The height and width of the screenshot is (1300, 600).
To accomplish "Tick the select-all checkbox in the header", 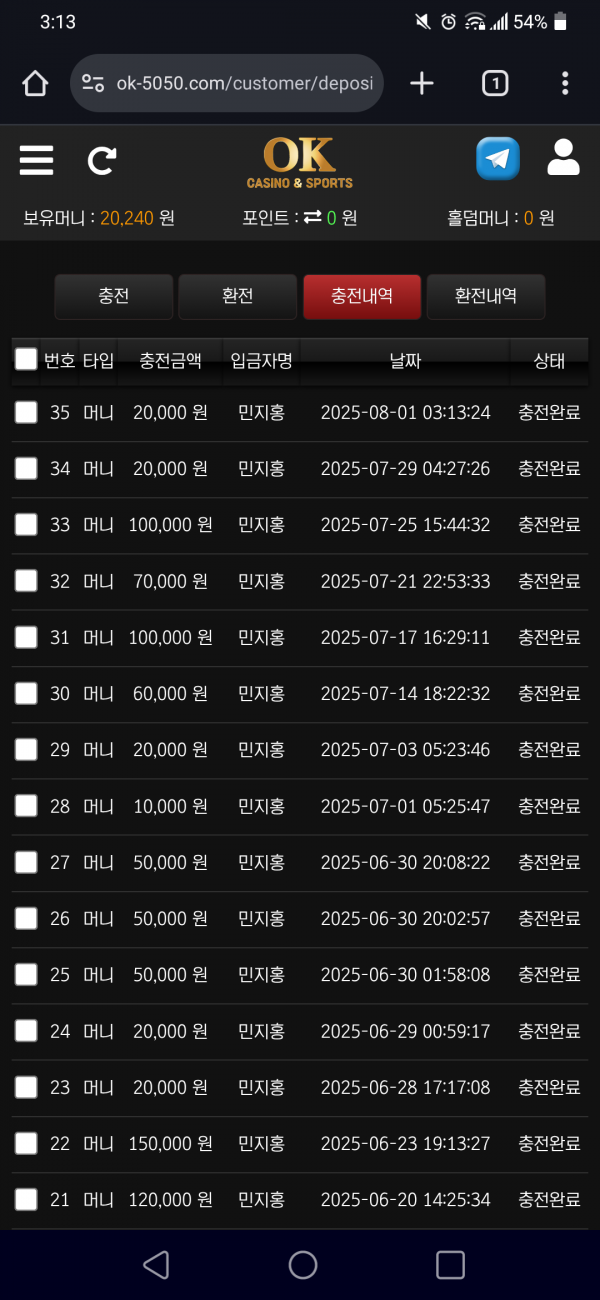I will [26, 360].
